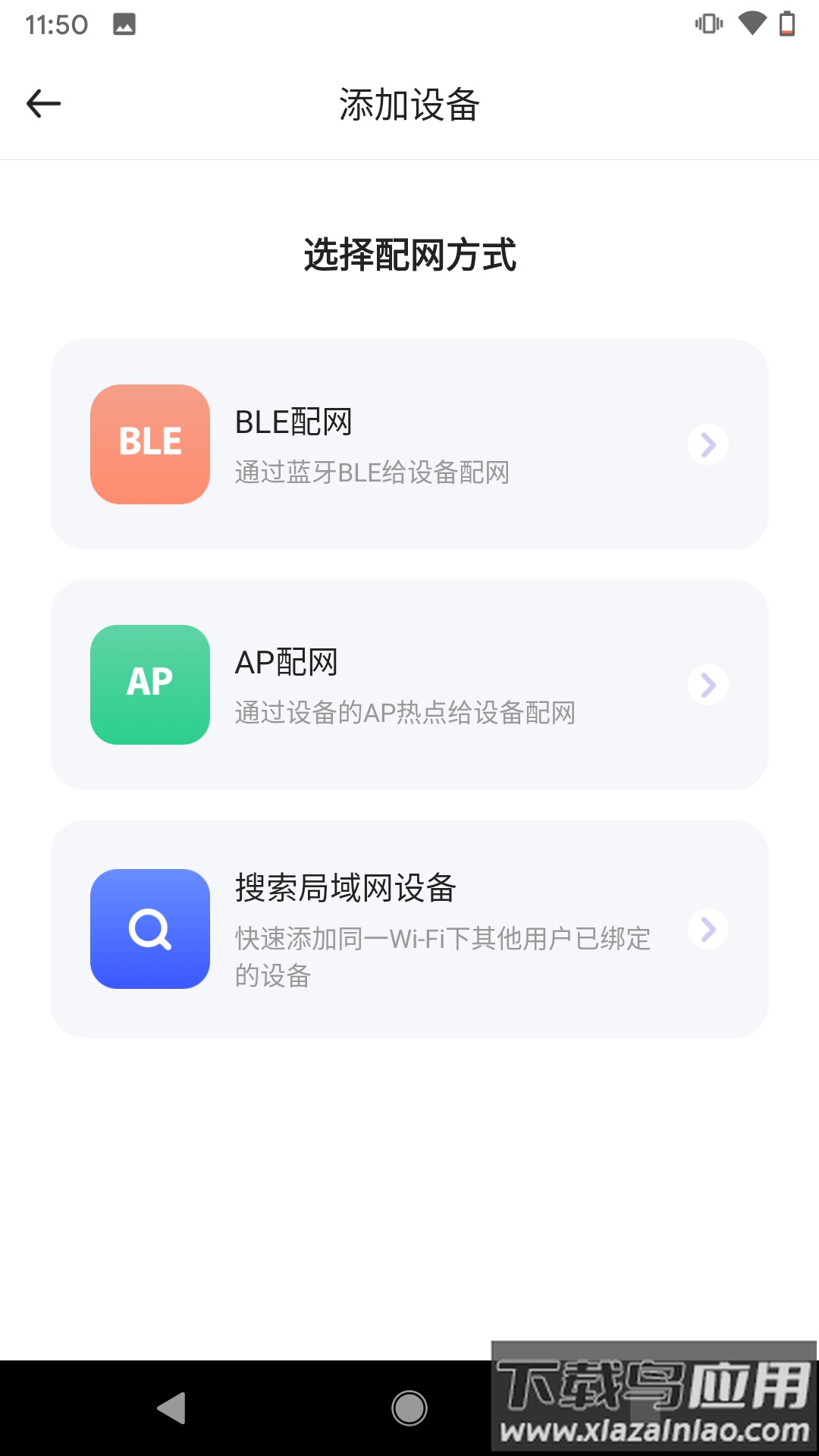Expand 搜索局域网设备 via its chevron
The height and width of the screenshot is (1456, 819).
708,929
